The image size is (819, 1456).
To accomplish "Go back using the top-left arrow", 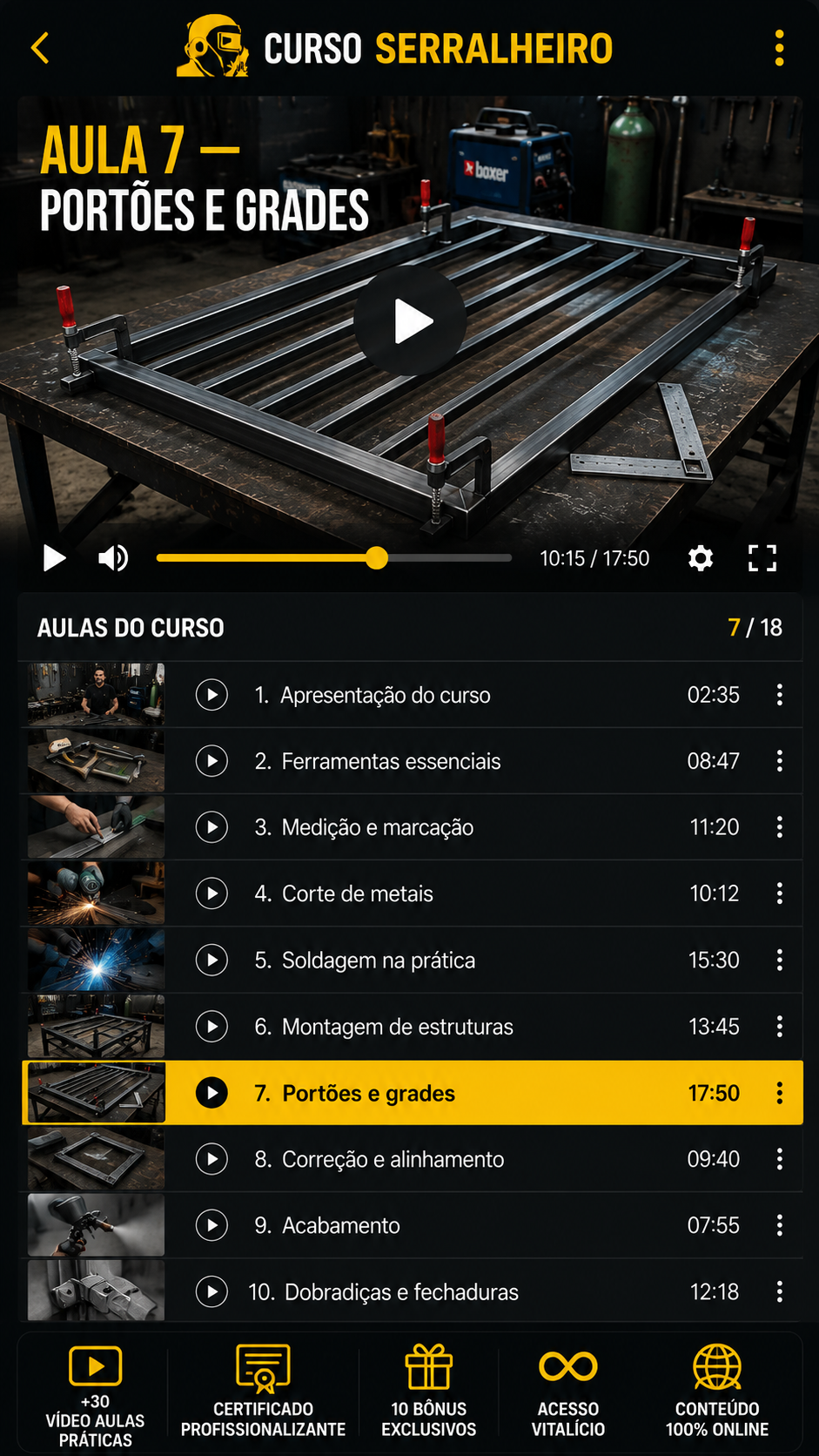I will pos(40,49).
